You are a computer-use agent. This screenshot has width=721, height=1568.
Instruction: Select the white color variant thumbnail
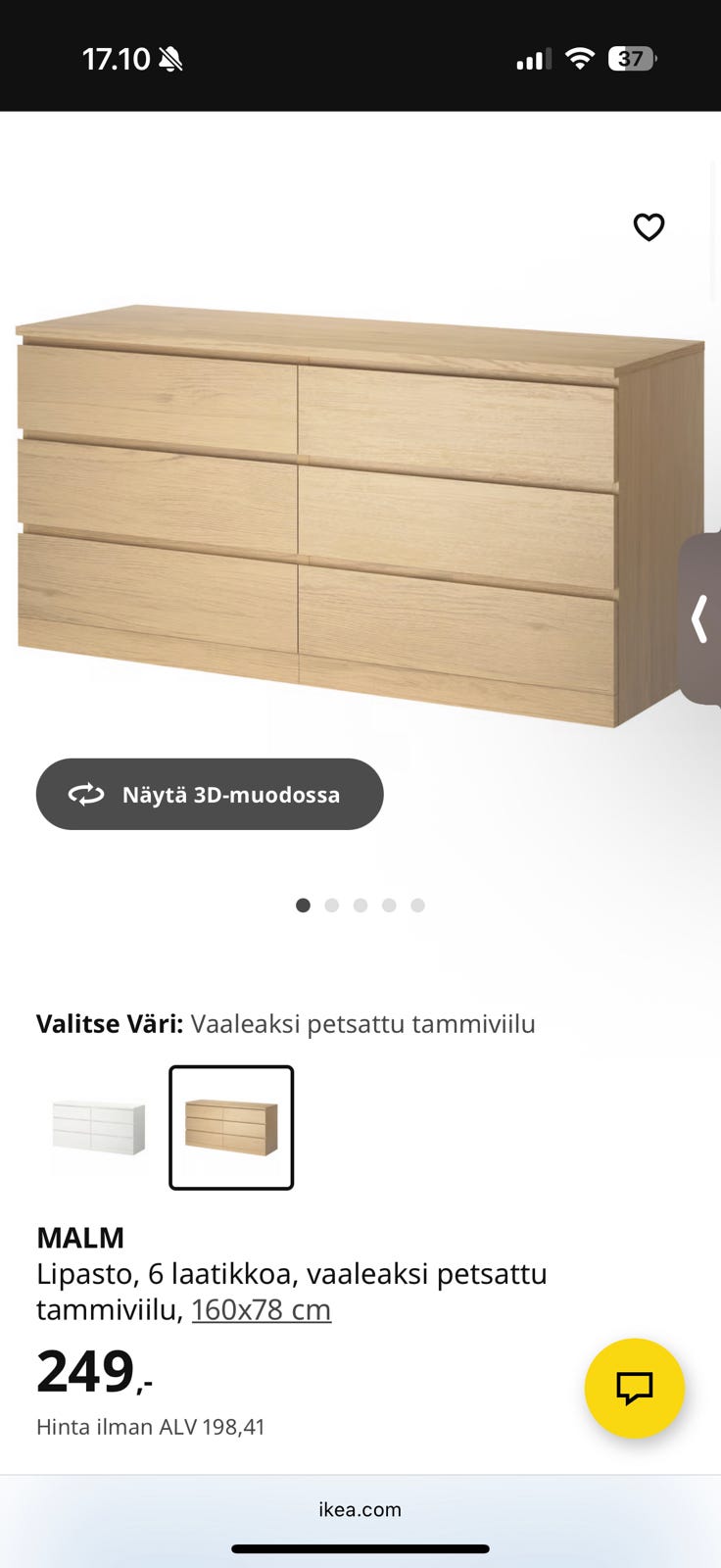[x=98, y=1128]
